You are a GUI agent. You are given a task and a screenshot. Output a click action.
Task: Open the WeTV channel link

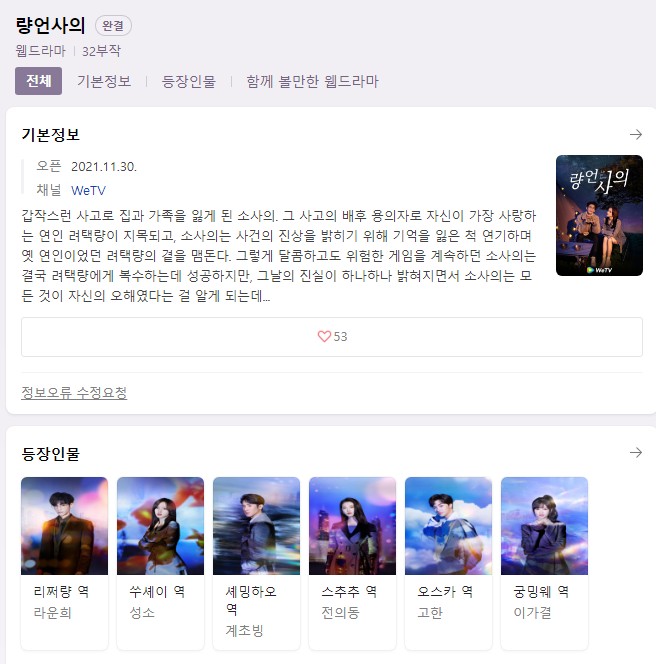[88, 190]
